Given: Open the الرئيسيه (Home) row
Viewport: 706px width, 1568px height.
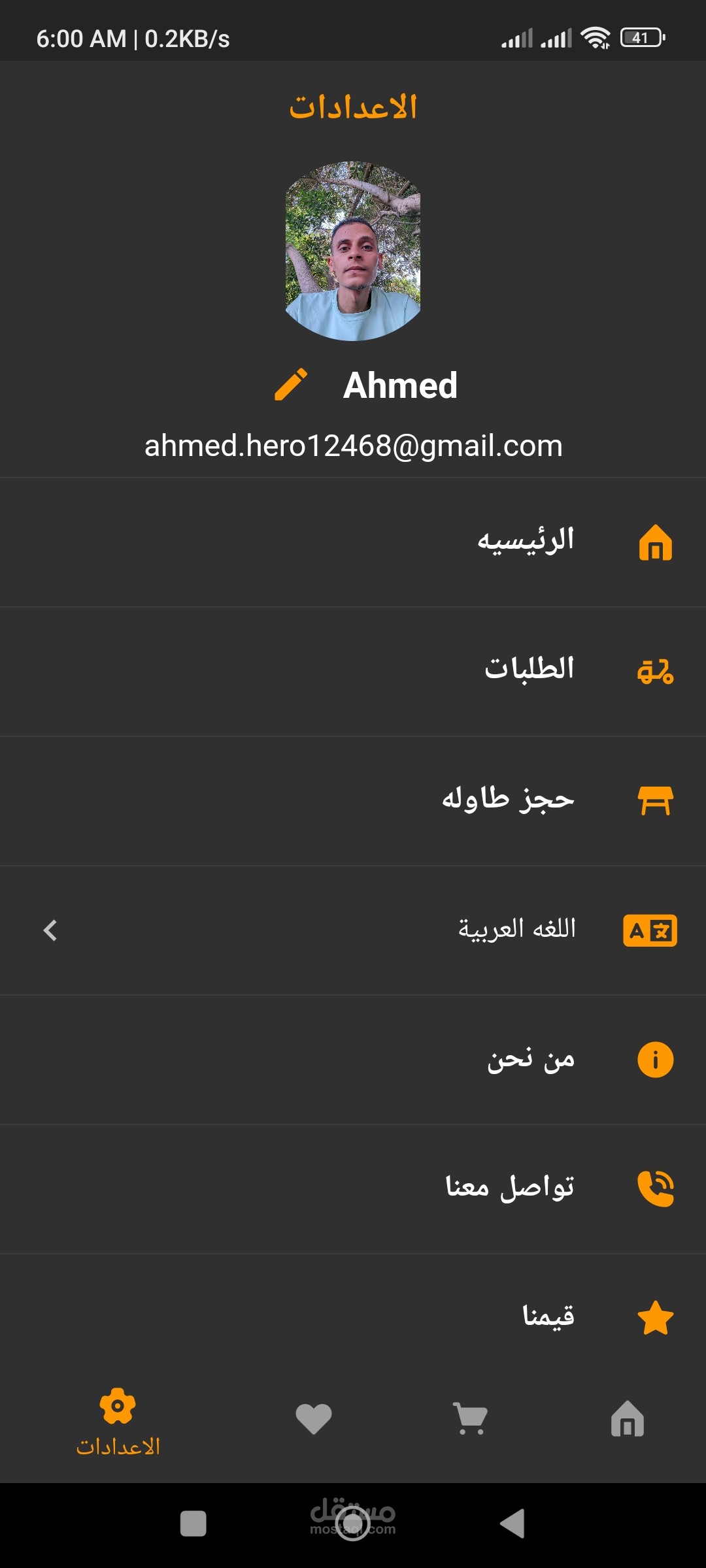Looking at the screenshot, I should click(353, 542).
